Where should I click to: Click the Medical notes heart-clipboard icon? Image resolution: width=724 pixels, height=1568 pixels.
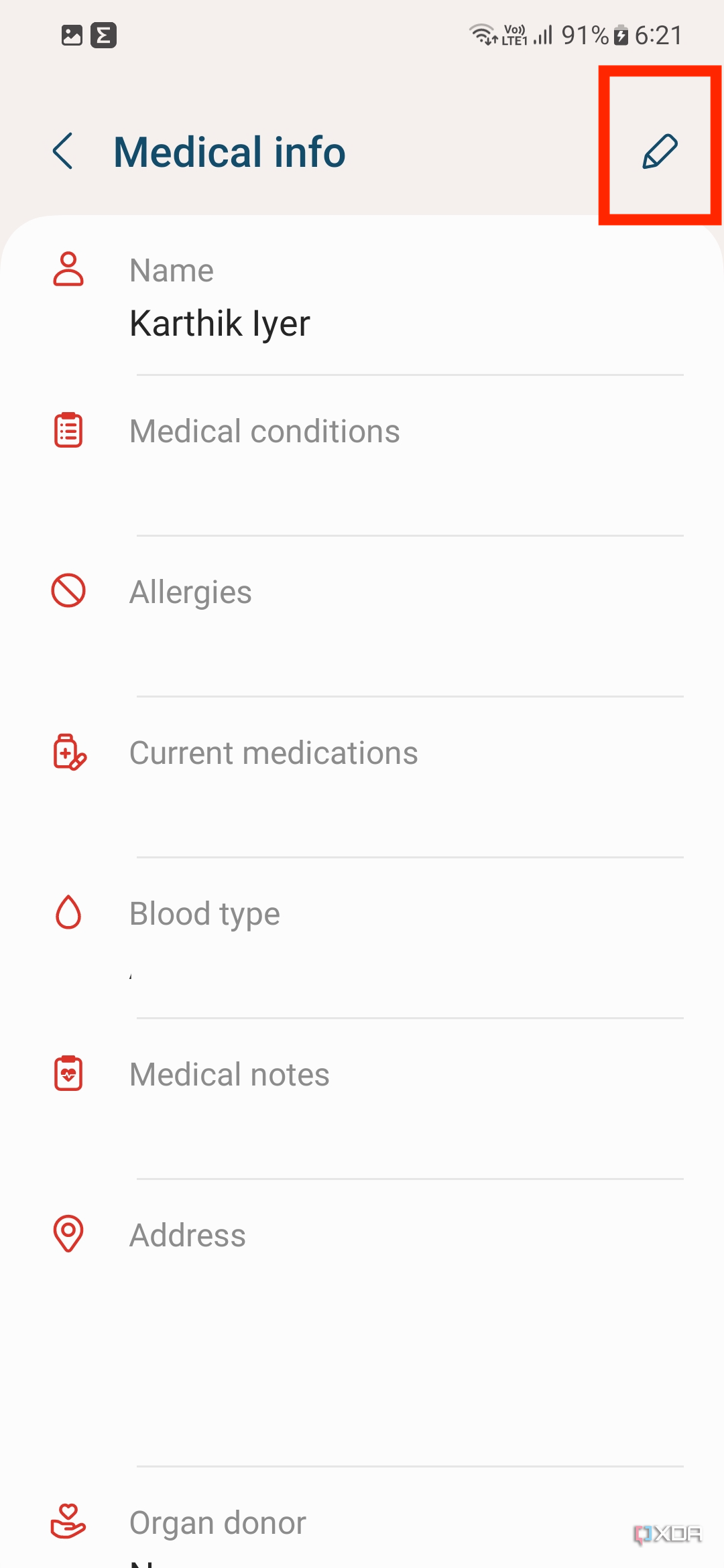(x=68, y=1073)
